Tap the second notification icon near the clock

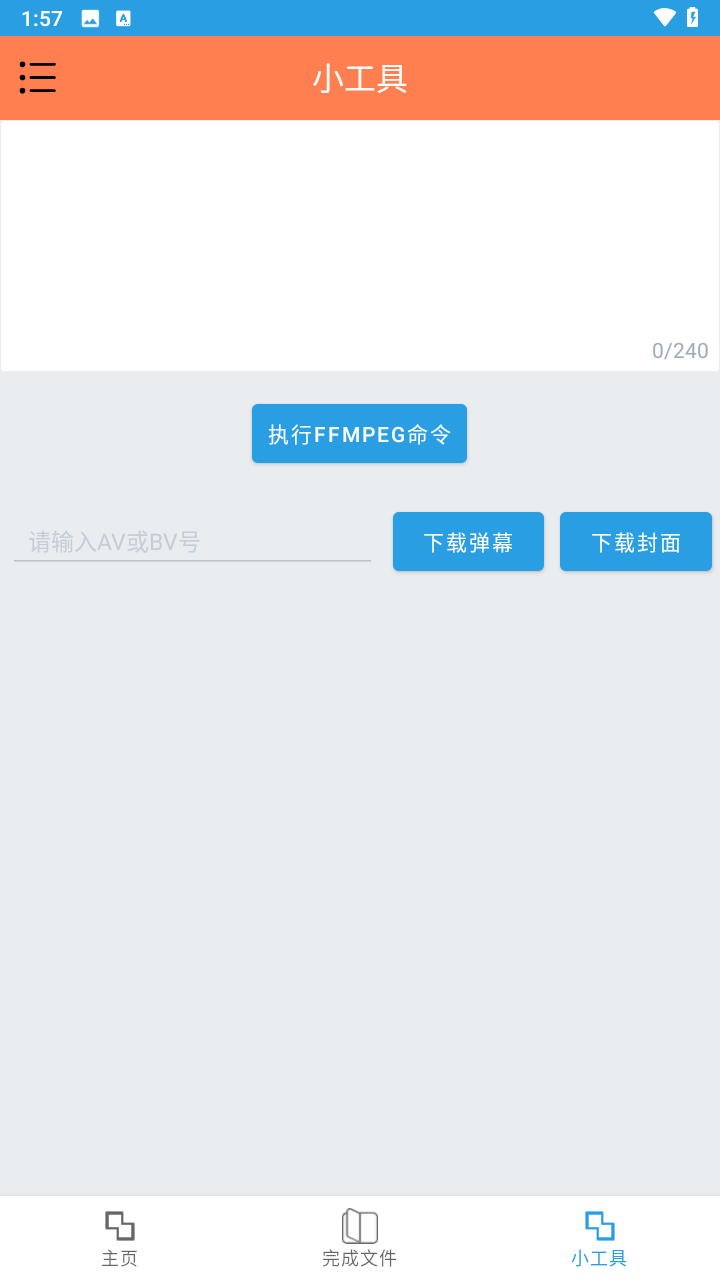coord(124,17)
